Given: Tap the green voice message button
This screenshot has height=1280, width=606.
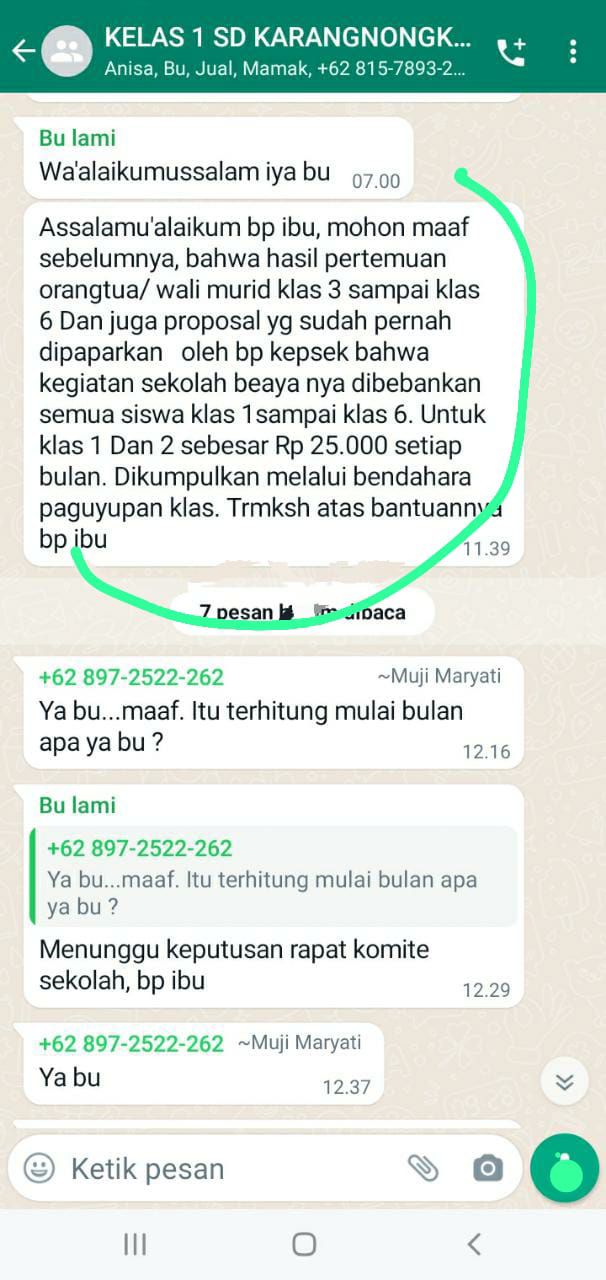Looking at the screenshot, I should click(564, 1167).
